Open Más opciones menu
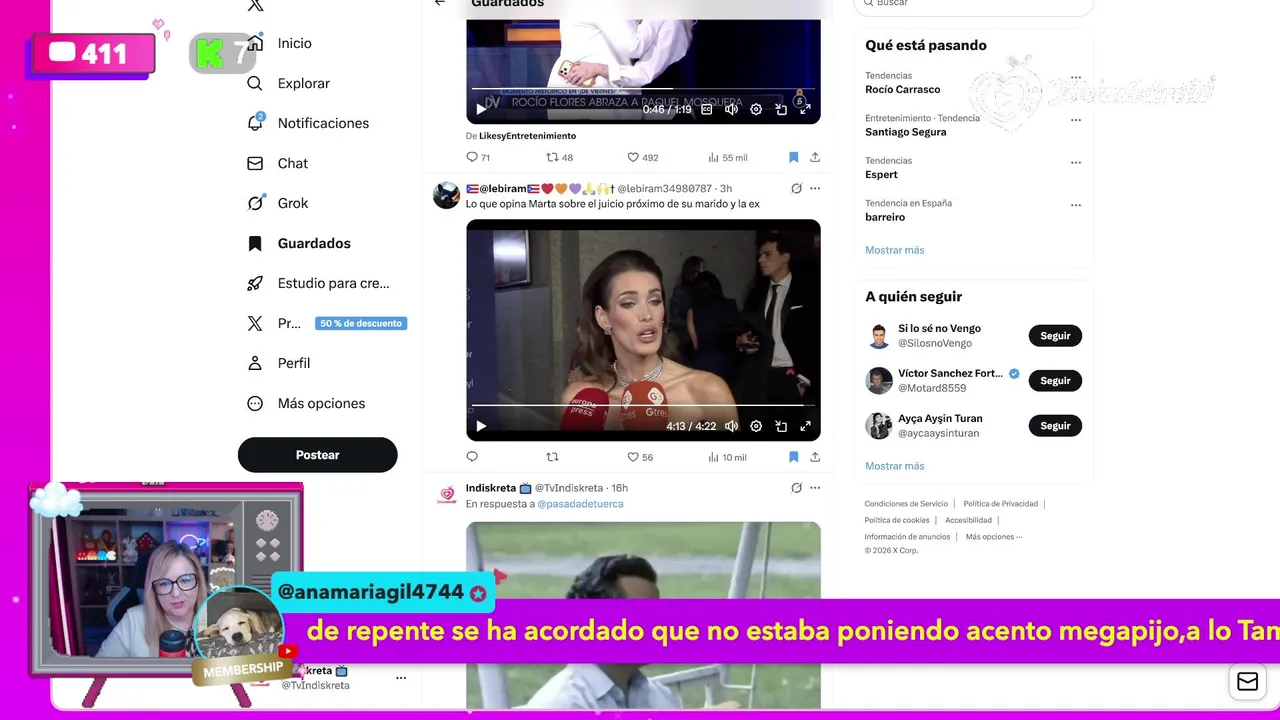This screenshot has height=720, width=1280. coord(320,403)
